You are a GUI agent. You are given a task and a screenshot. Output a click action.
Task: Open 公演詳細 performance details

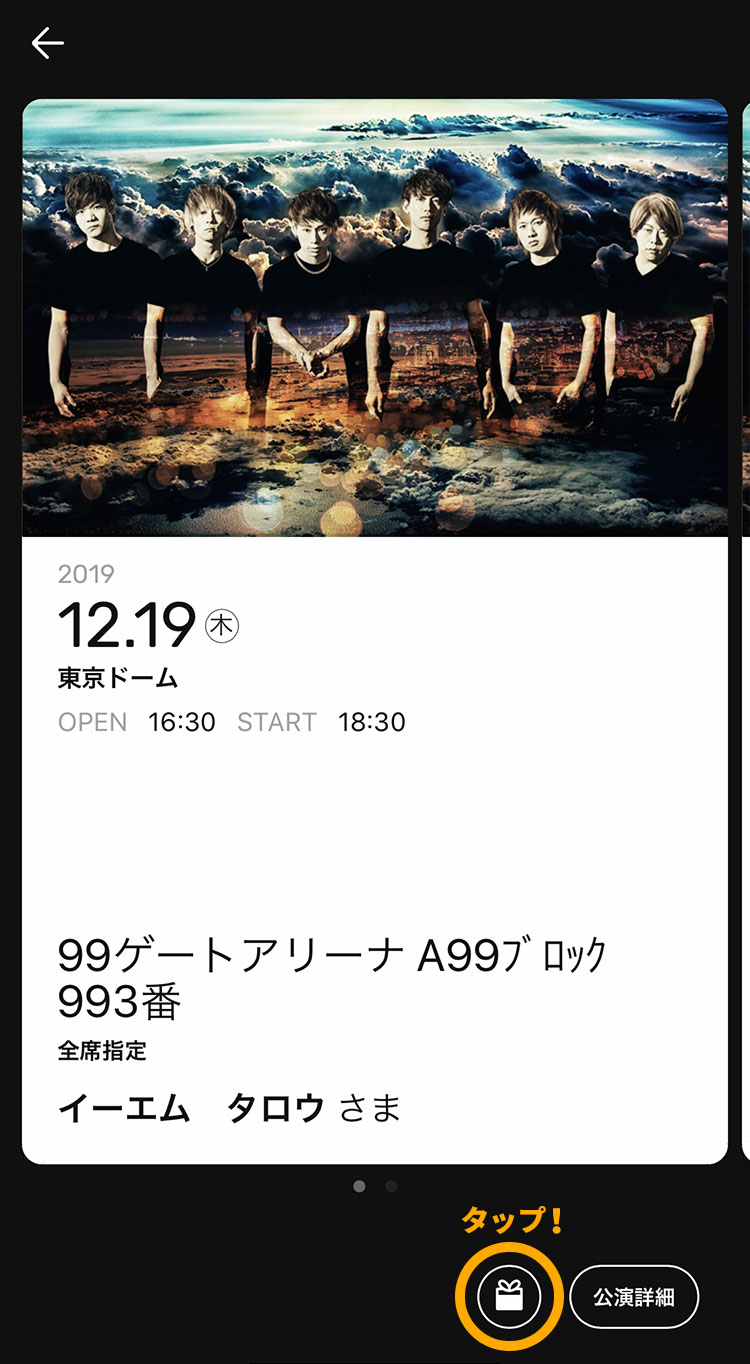(634, 1297)
